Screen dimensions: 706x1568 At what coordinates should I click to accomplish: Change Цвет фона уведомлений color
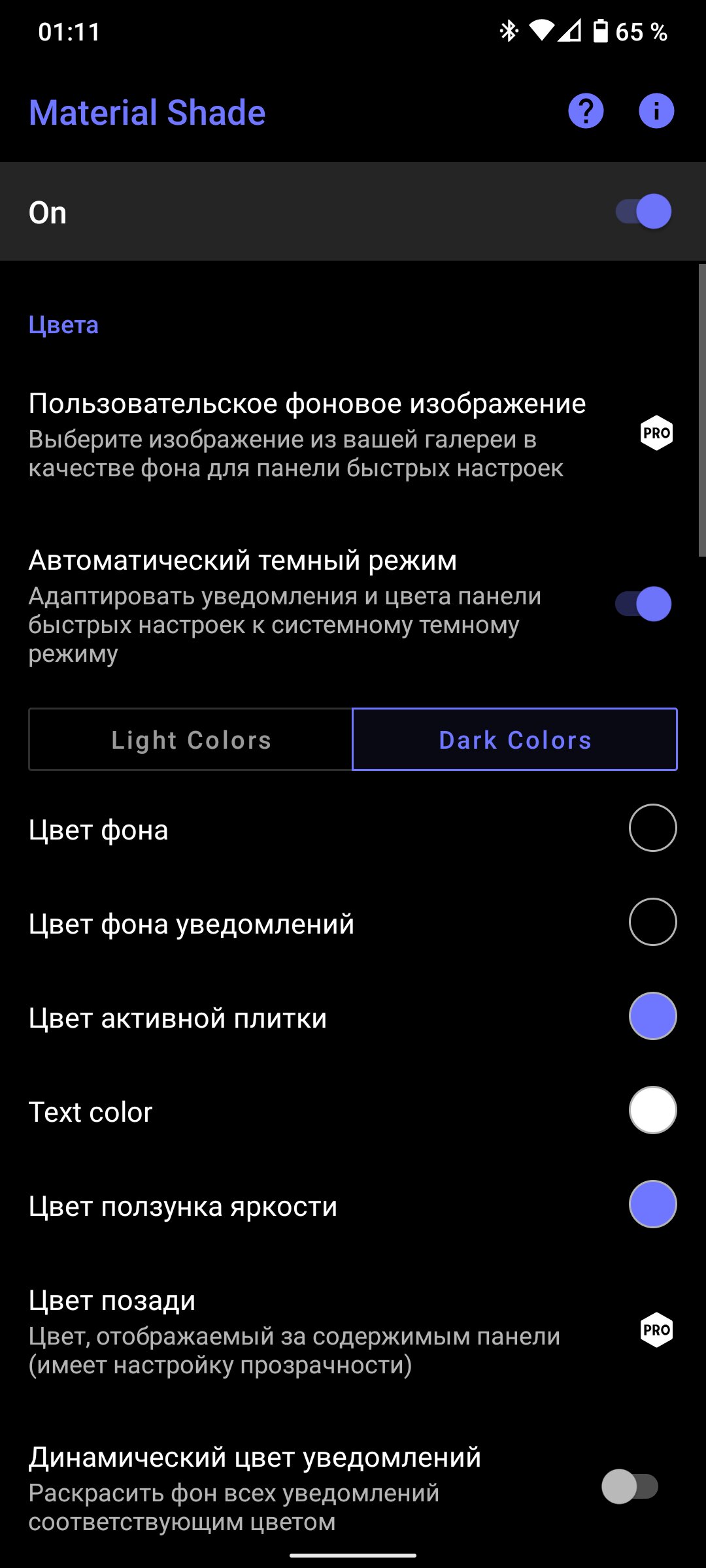652,922
